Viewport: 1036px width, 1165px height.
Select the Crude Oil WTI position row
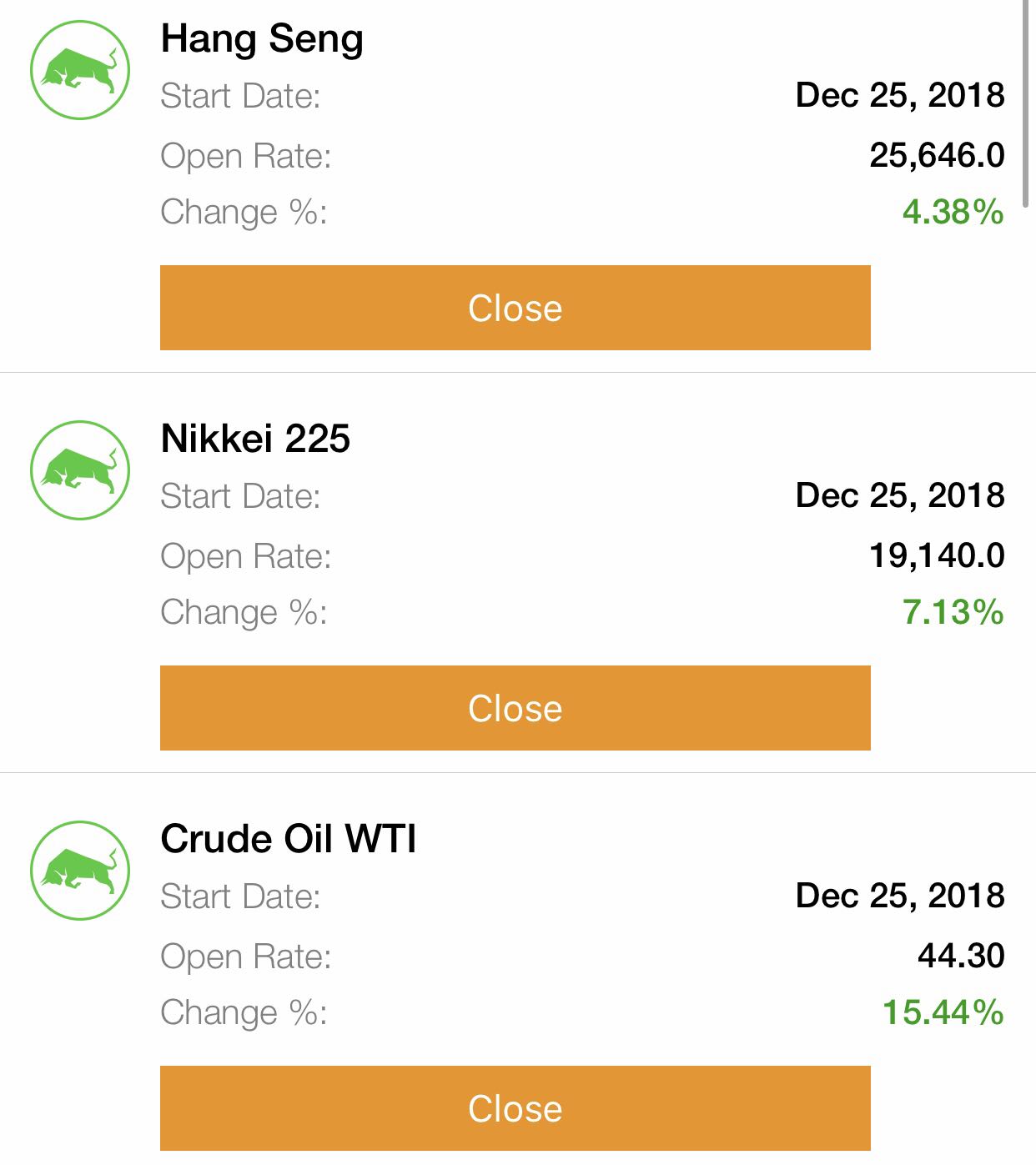[x=288, y=840]
